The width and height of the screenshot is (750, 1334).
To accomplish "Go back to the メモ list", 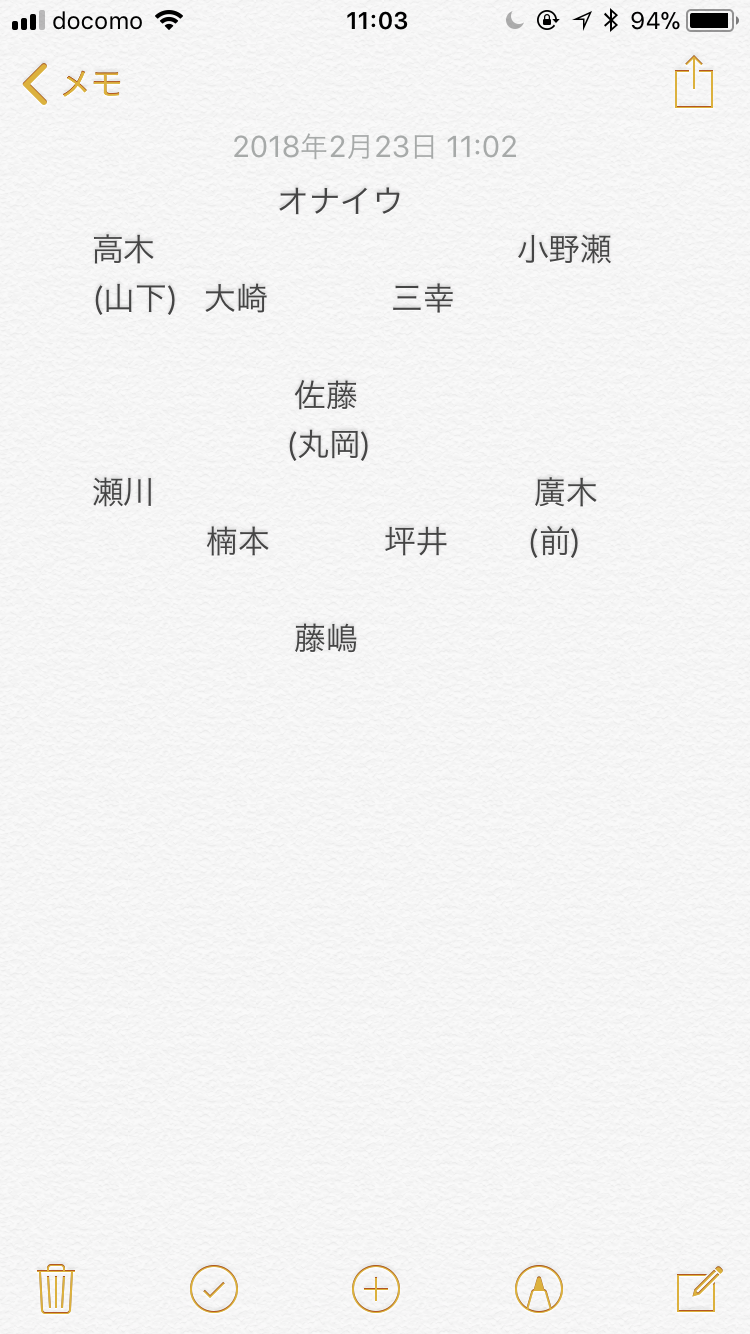I will pos(70,84).
